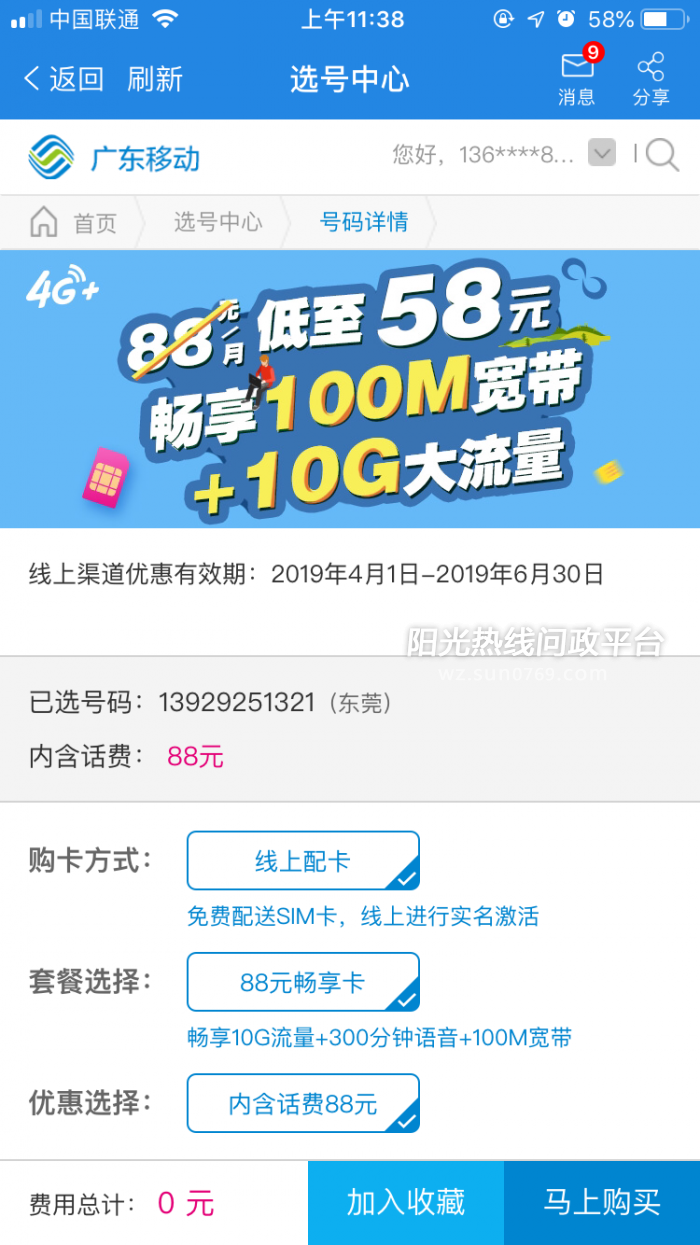Open the search magnifier icon
This screenshot has height=1245, width=700.
tap(662, 154)
